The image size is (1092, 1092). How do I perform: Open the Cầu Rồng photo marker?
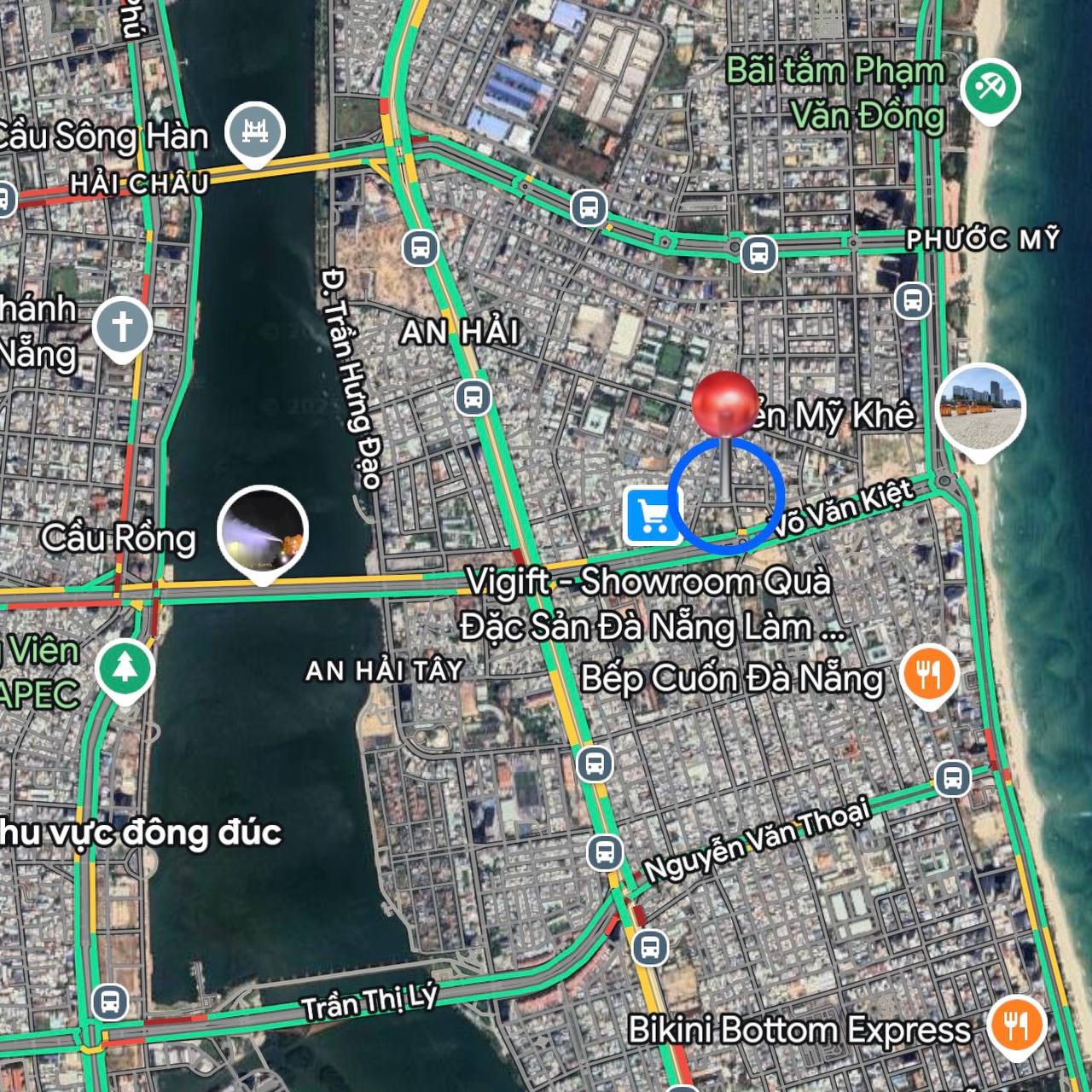point(263,530)
